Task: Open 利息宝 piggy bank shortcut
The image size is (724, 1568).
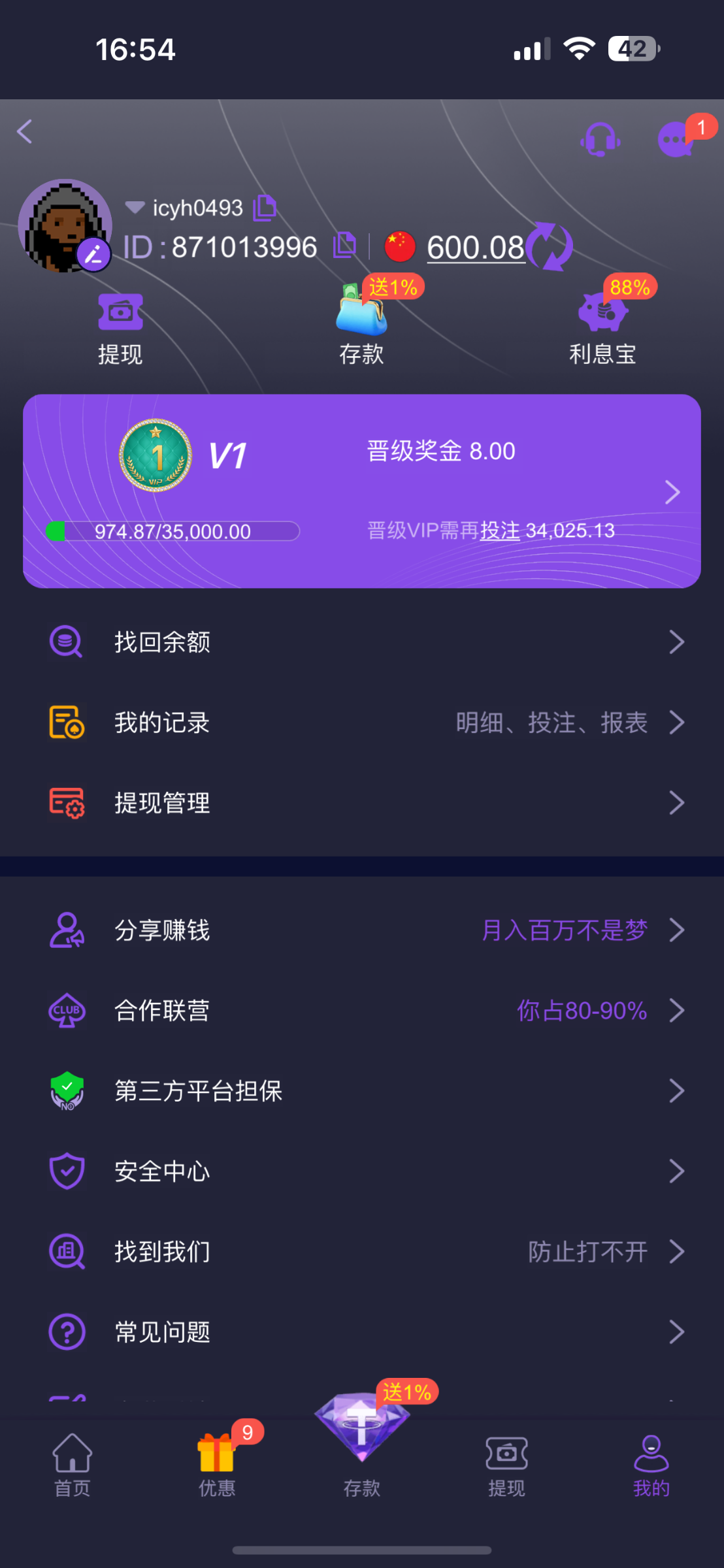Action: (x=602, y=328)
